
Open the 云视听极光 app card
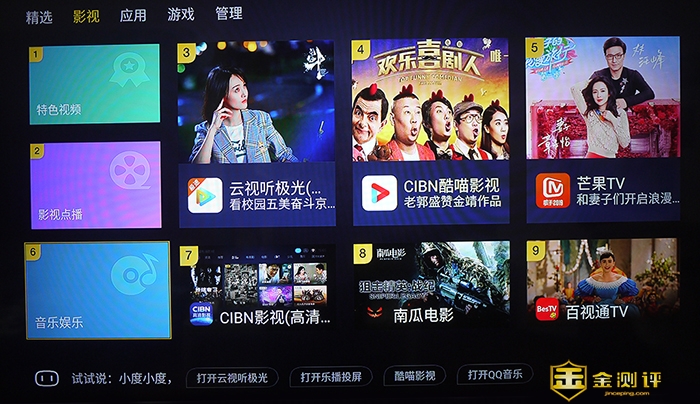coord(256,132)
